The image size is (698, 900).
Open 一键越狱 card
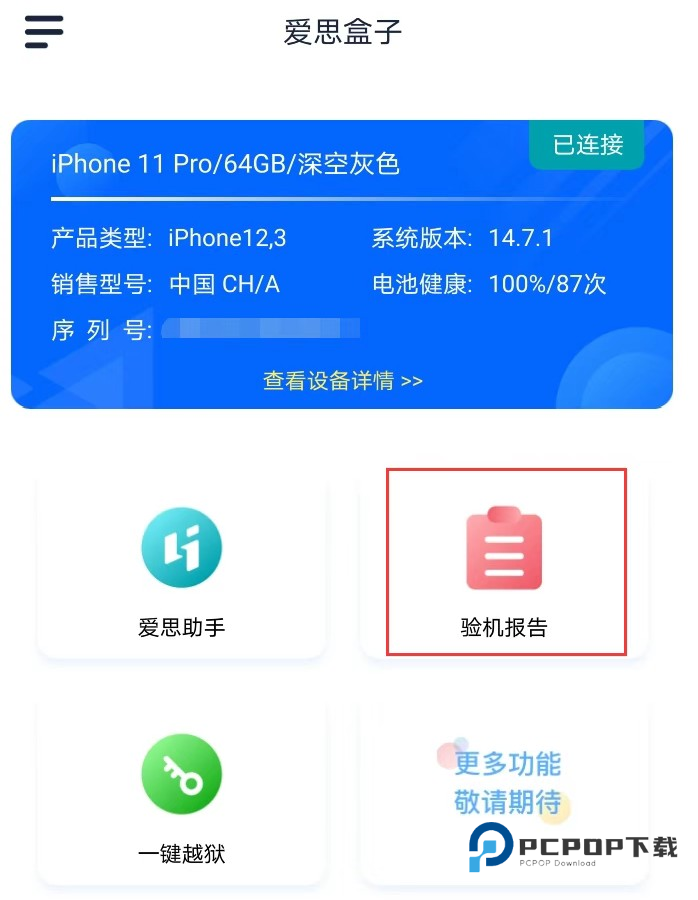click(182, 792)
